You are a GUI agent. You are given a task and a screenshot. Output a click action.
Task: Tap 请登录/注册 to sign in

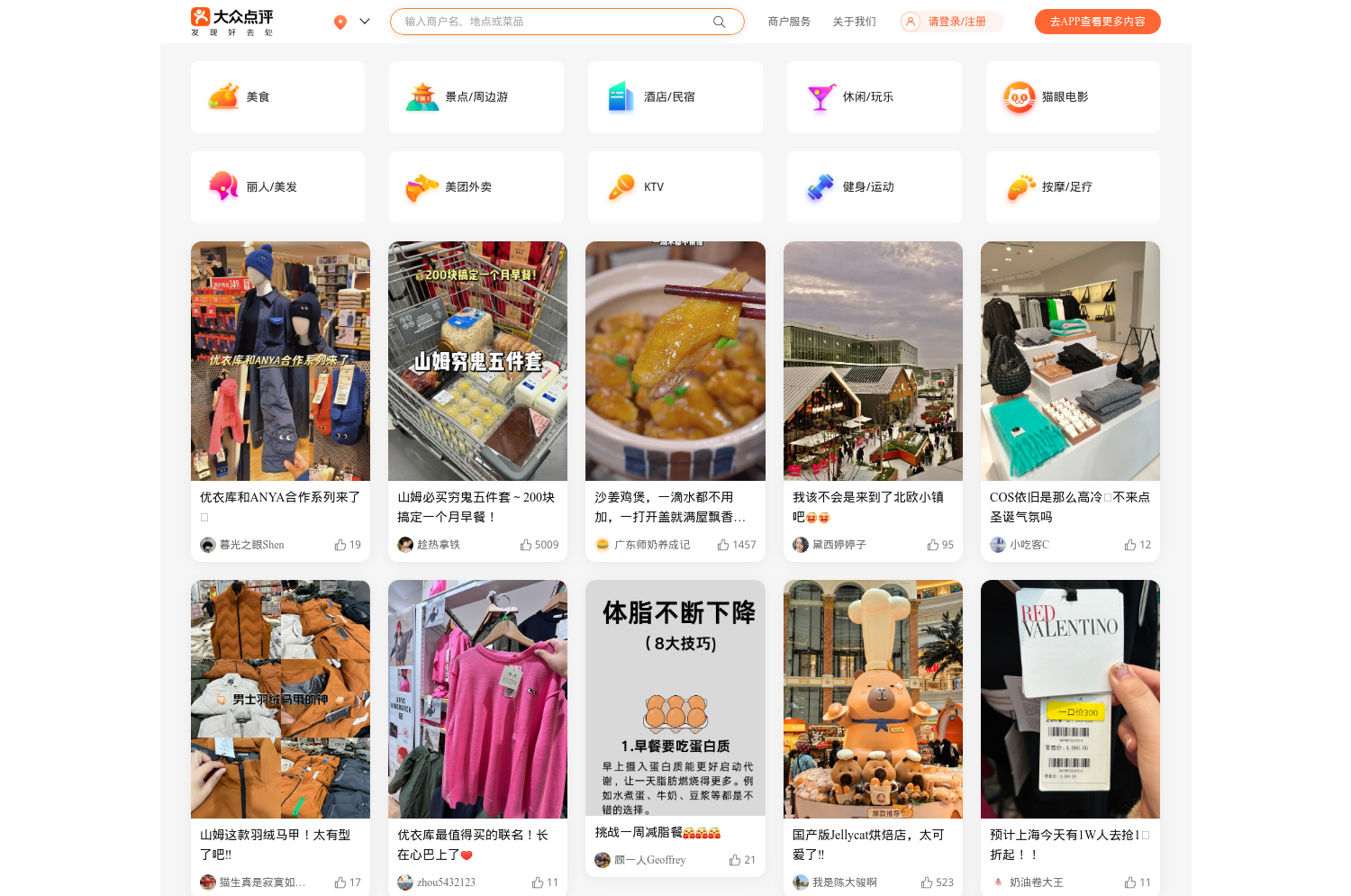click(x=957, y=22)
